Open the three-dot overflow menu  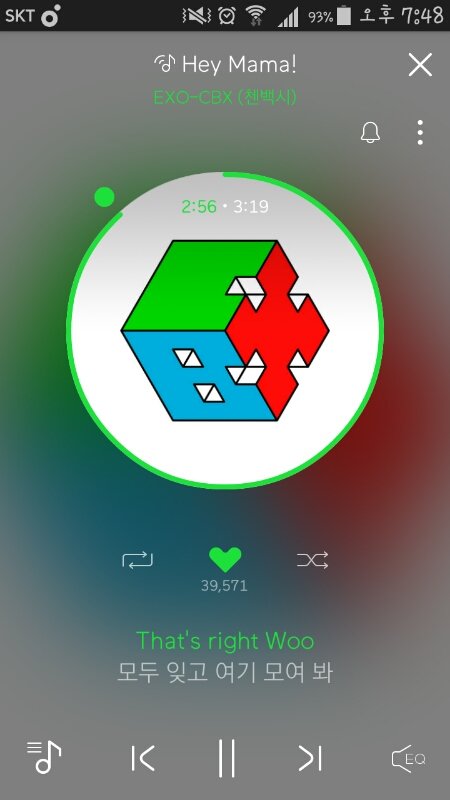click(x=419, y=133)
